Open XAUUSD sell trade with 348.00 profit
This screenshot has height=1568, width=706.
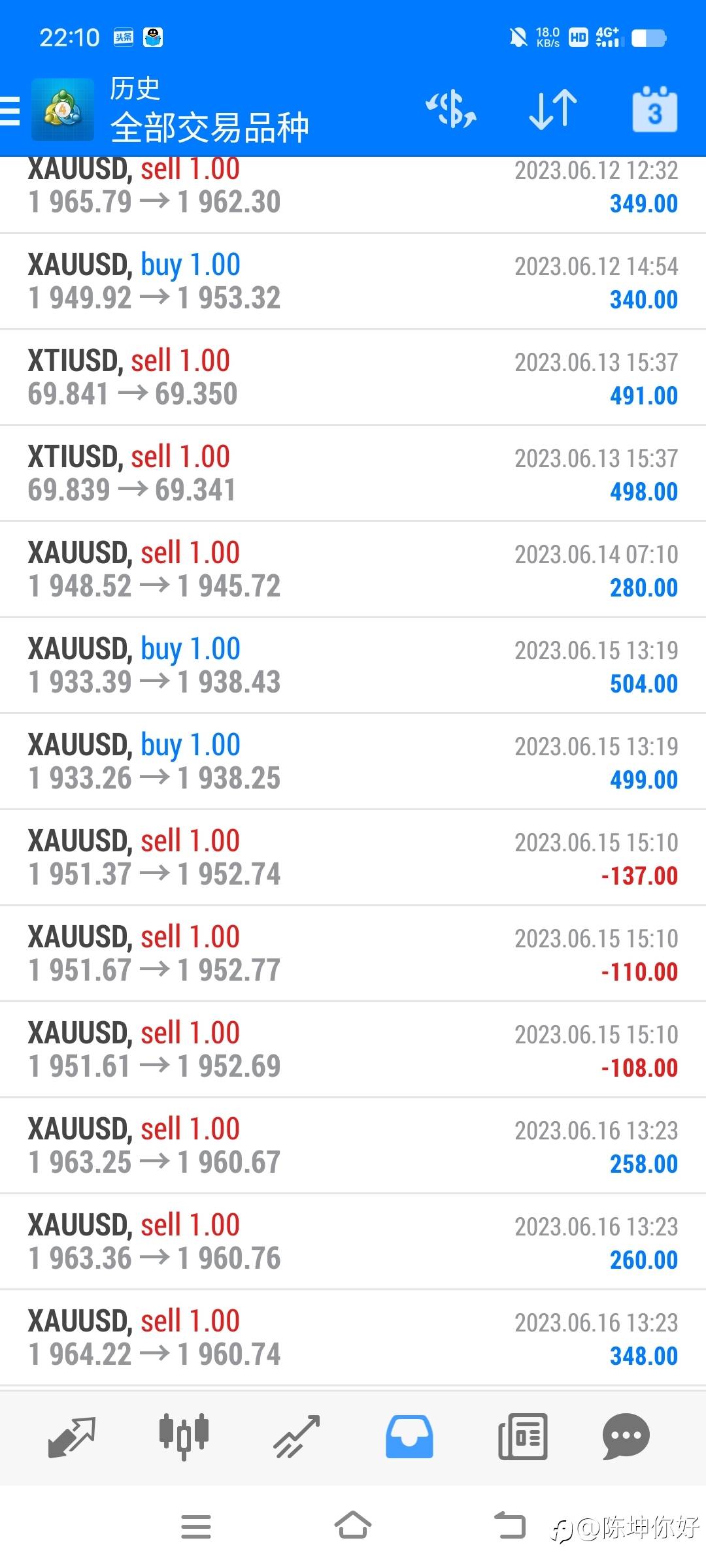[x=353, y=1337]
